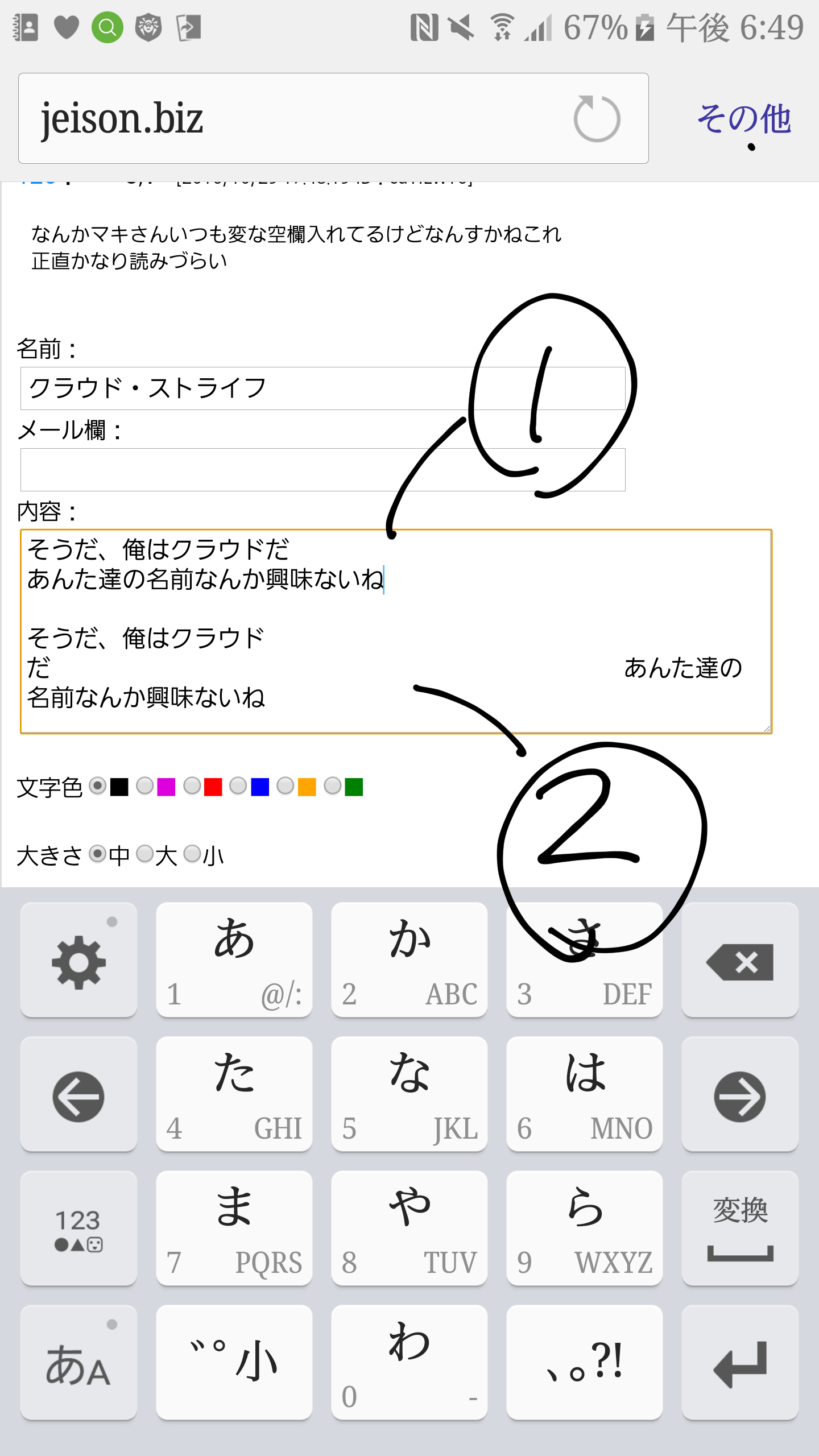Tap the jeison.biz address bar
The height and width of the screenshot is (1456, 819).
click(284, 118)
